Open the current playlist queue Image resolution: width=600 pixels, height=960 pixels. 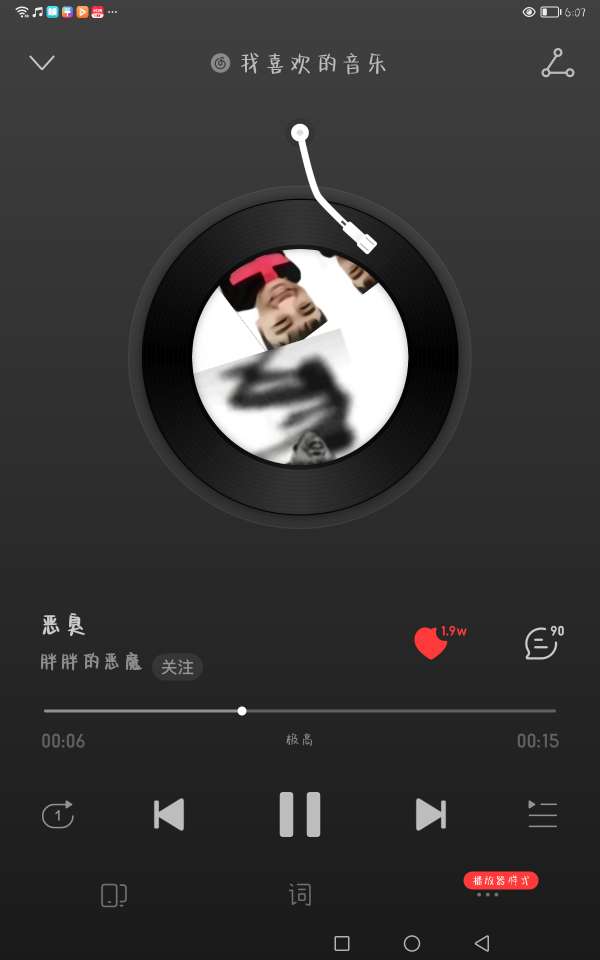(x=542, y=814)
